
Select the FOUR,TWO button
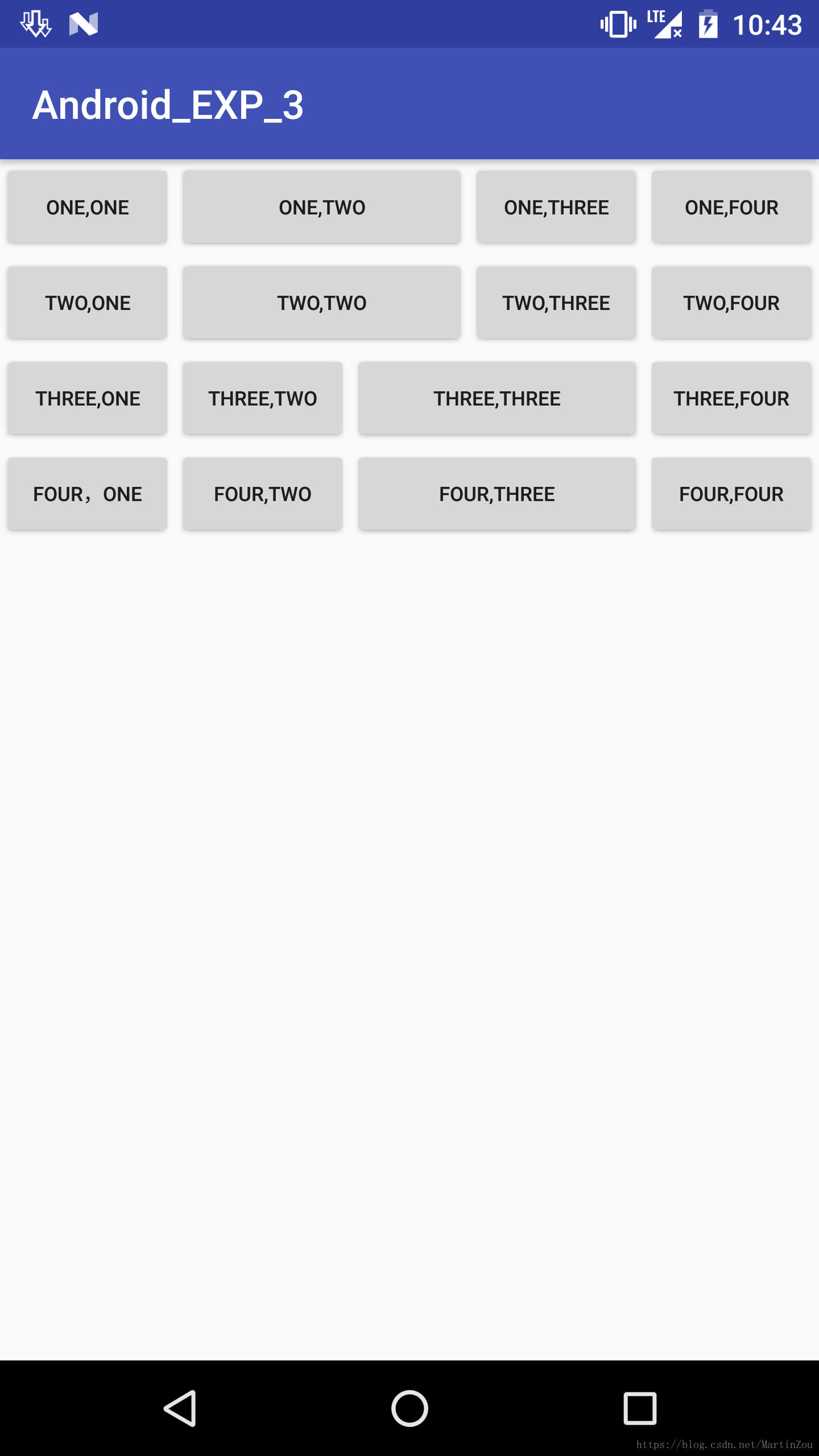[x=263, y=494]
